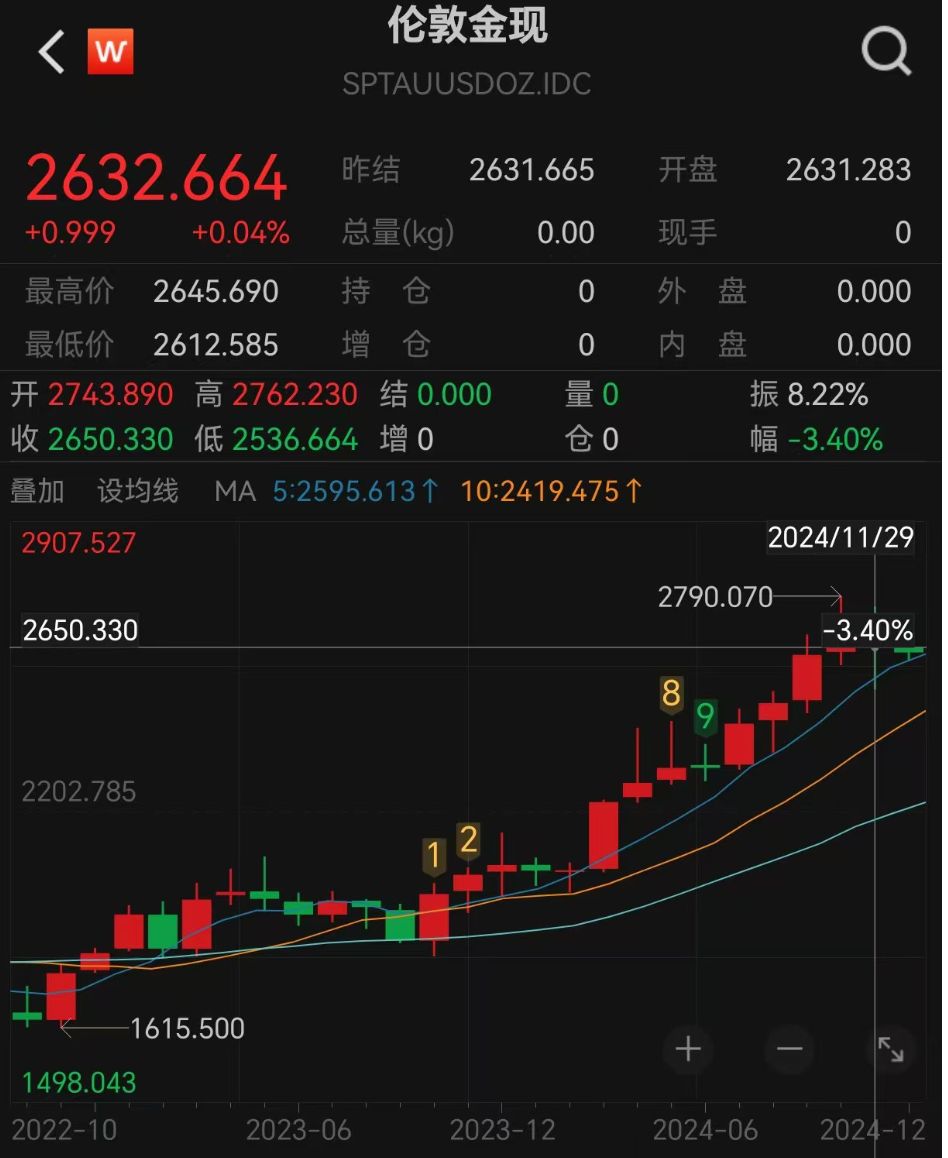This screenshot has height=1158, width=948.
Task: Zoom out of the chart with minus icon
Action: (x=789, y=1049)
